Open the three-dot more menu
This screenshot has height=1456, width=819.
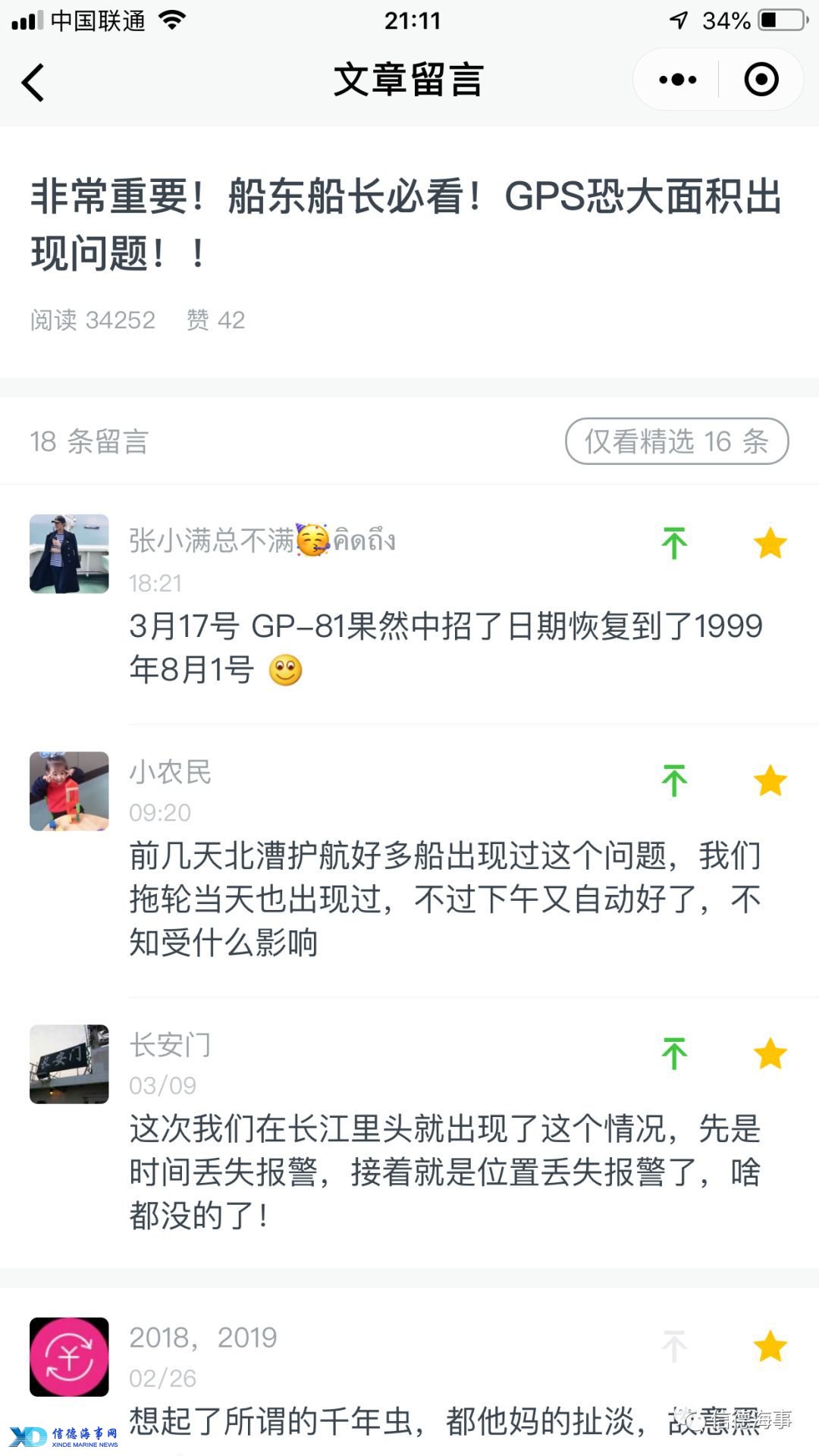pyautogui.click(x=677, y=80)
